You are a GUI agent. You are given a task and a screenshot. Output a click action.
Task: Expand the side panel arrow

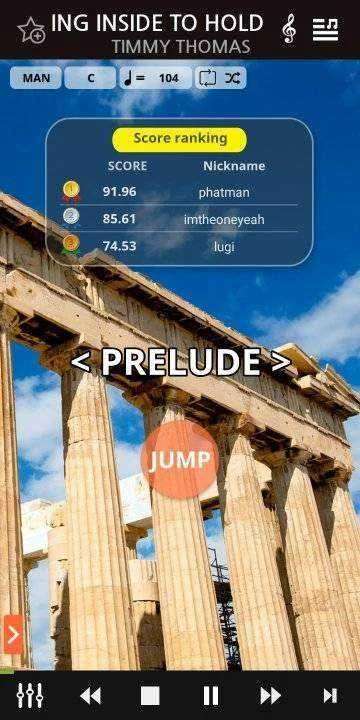pyautogui.click(x=13, y=634)
